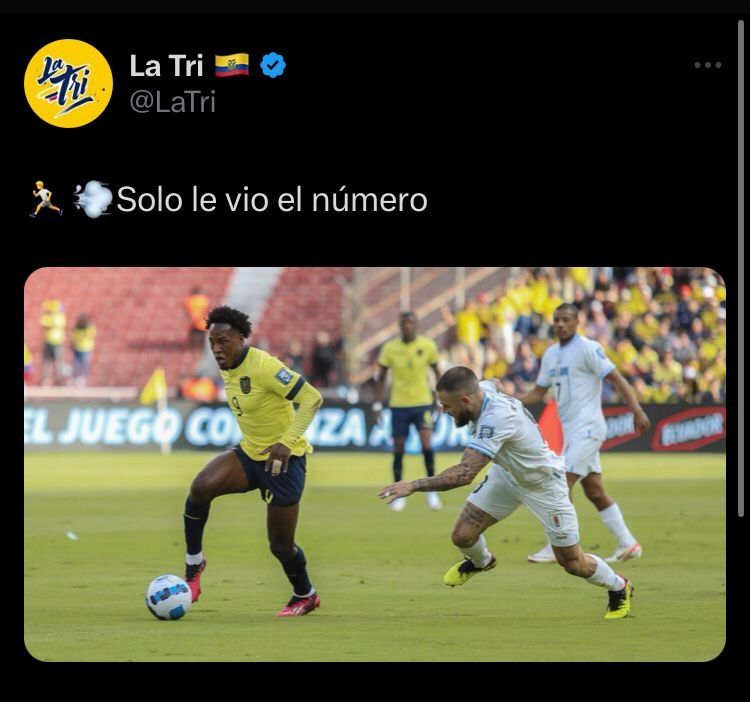Enlarge the football match photo
750x702 pixels.
pyautogui.click(x=375, y=464)
